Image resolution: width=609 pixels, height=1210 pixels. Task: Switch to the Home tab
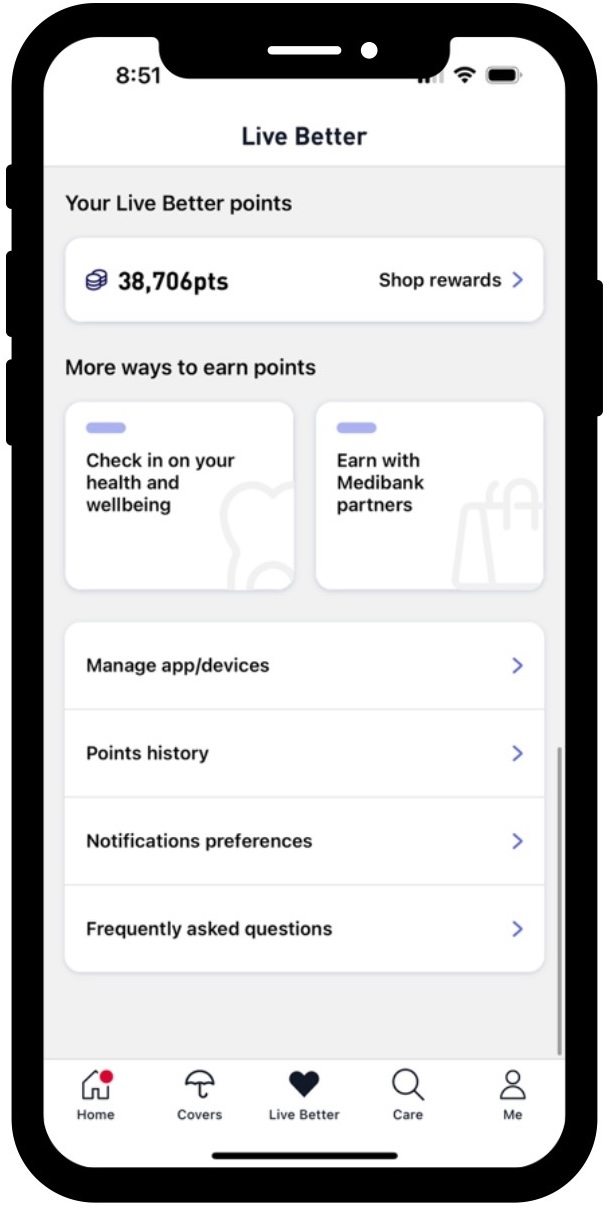(x=96, y=1095)
